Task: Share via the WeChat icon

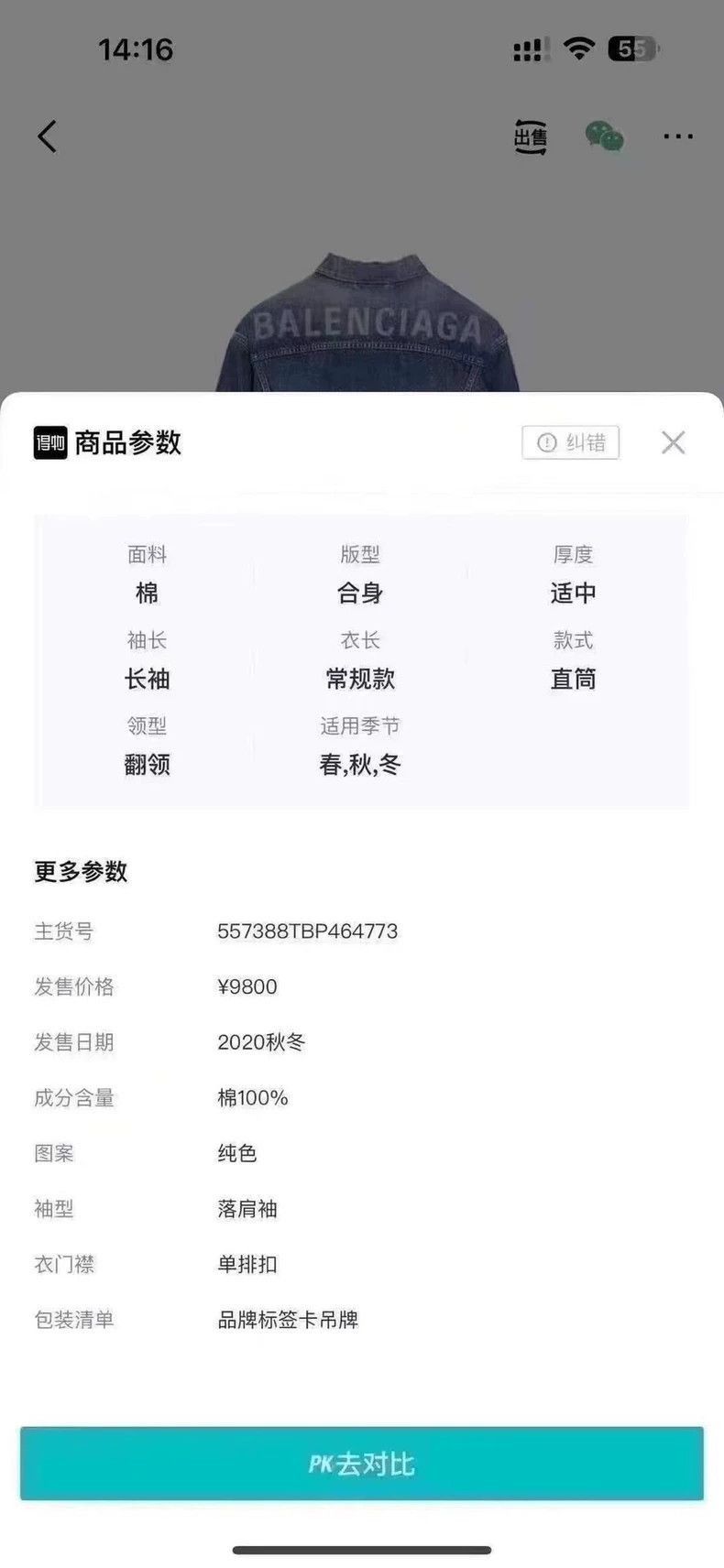Action: 605,136
